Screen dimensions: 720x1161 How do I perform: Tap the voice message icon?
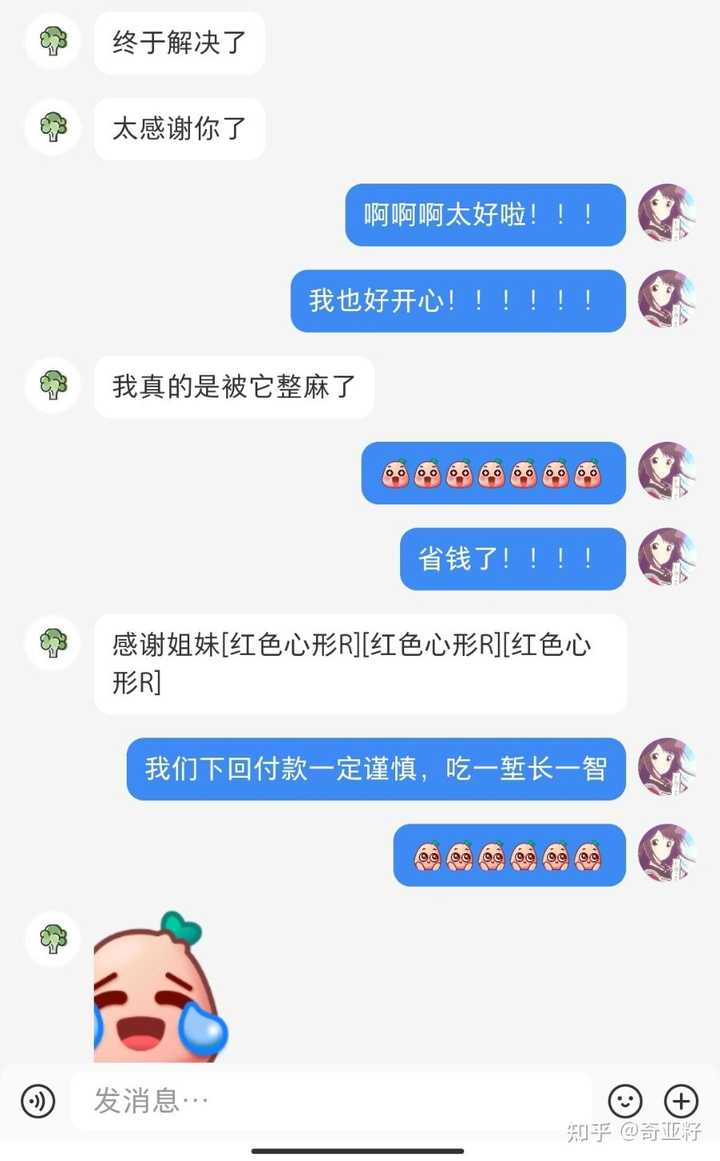click(38, 1101)
